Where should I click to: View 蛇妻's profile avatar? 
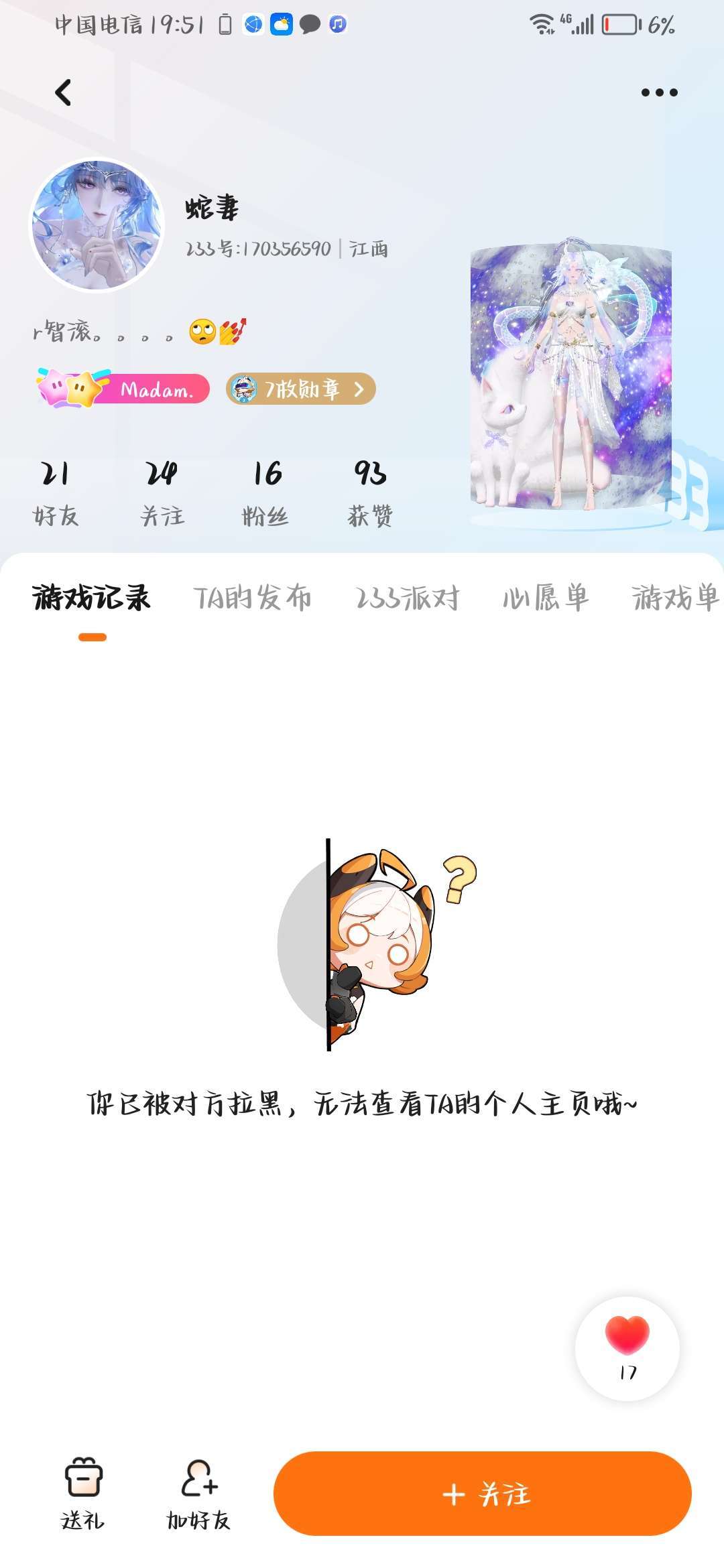pos(98,224)
